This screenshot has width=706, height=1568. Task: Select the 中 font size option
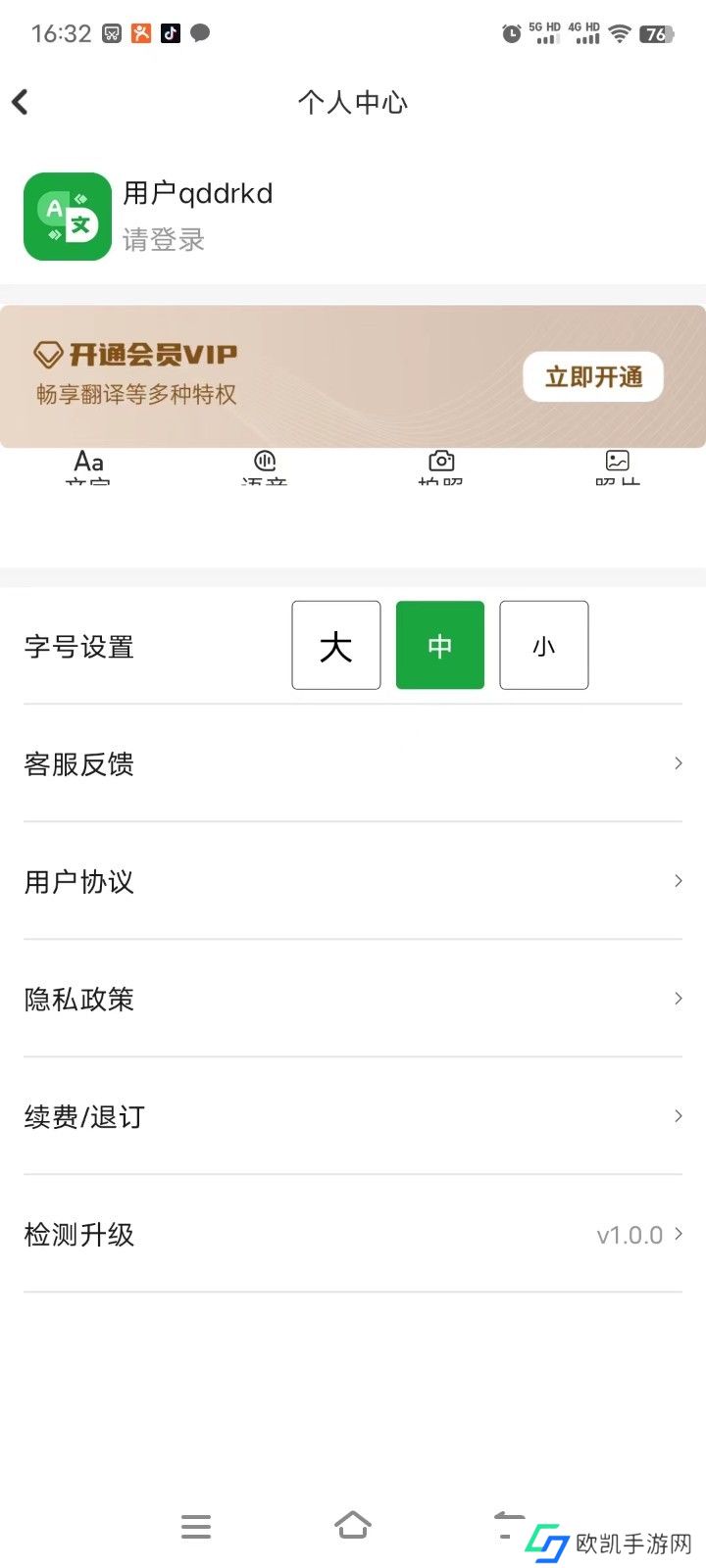(x=440, y=646)
